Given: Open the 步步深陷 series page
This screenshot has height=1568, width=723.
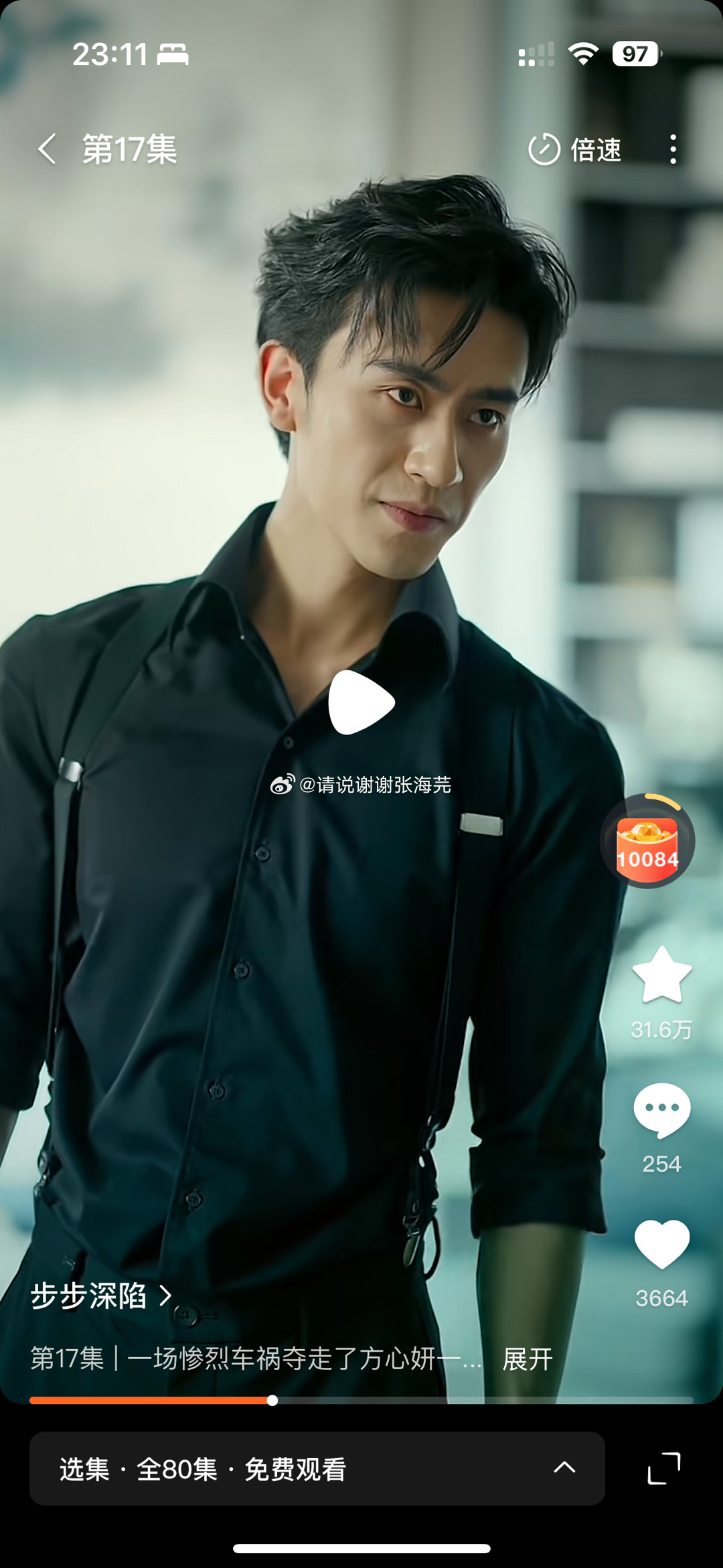Looking at the screenshot, I should tap(102, 1296).
